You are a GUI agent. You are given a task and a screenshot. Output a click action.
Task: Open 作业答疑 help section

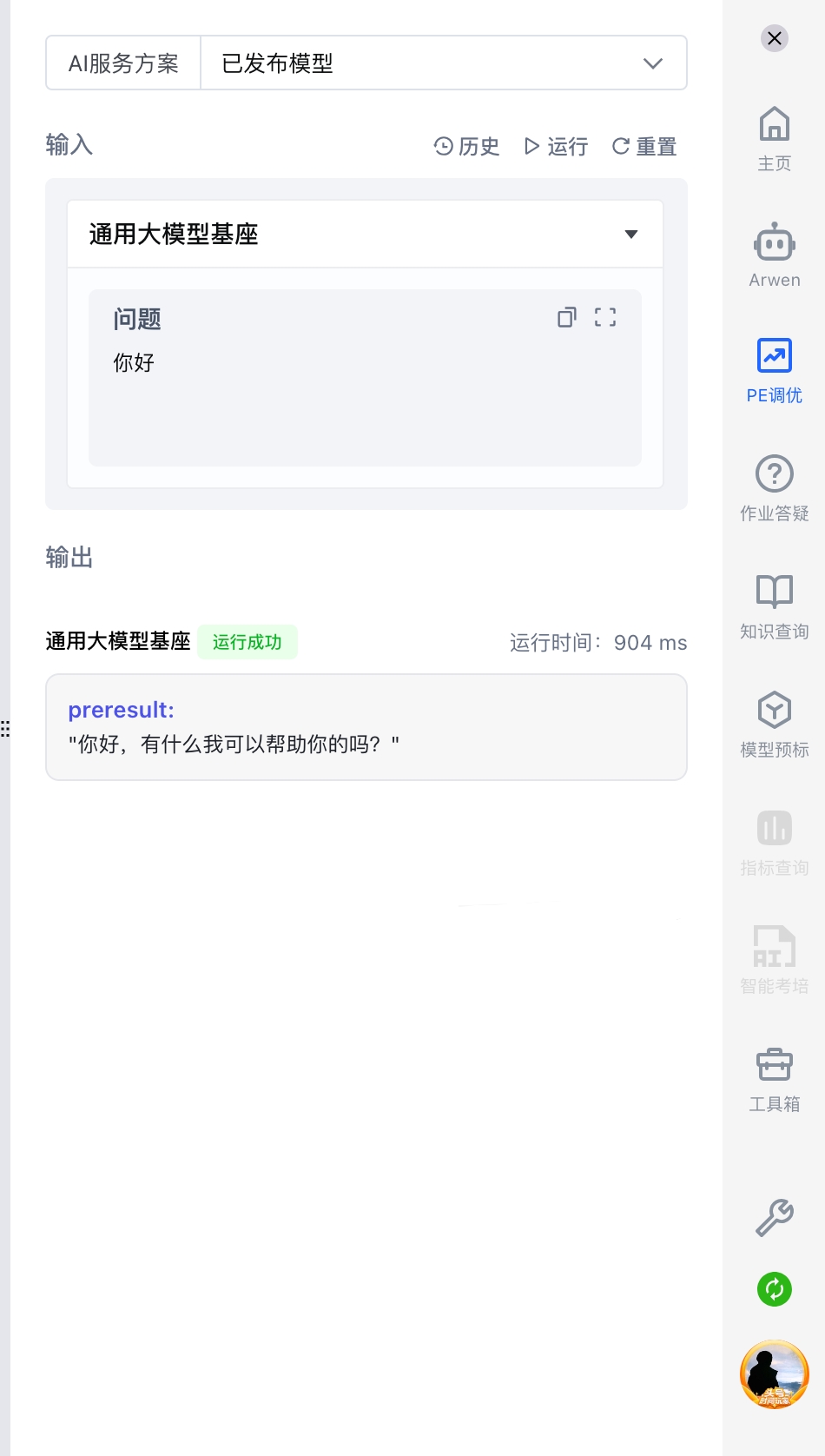pos(775,489)
